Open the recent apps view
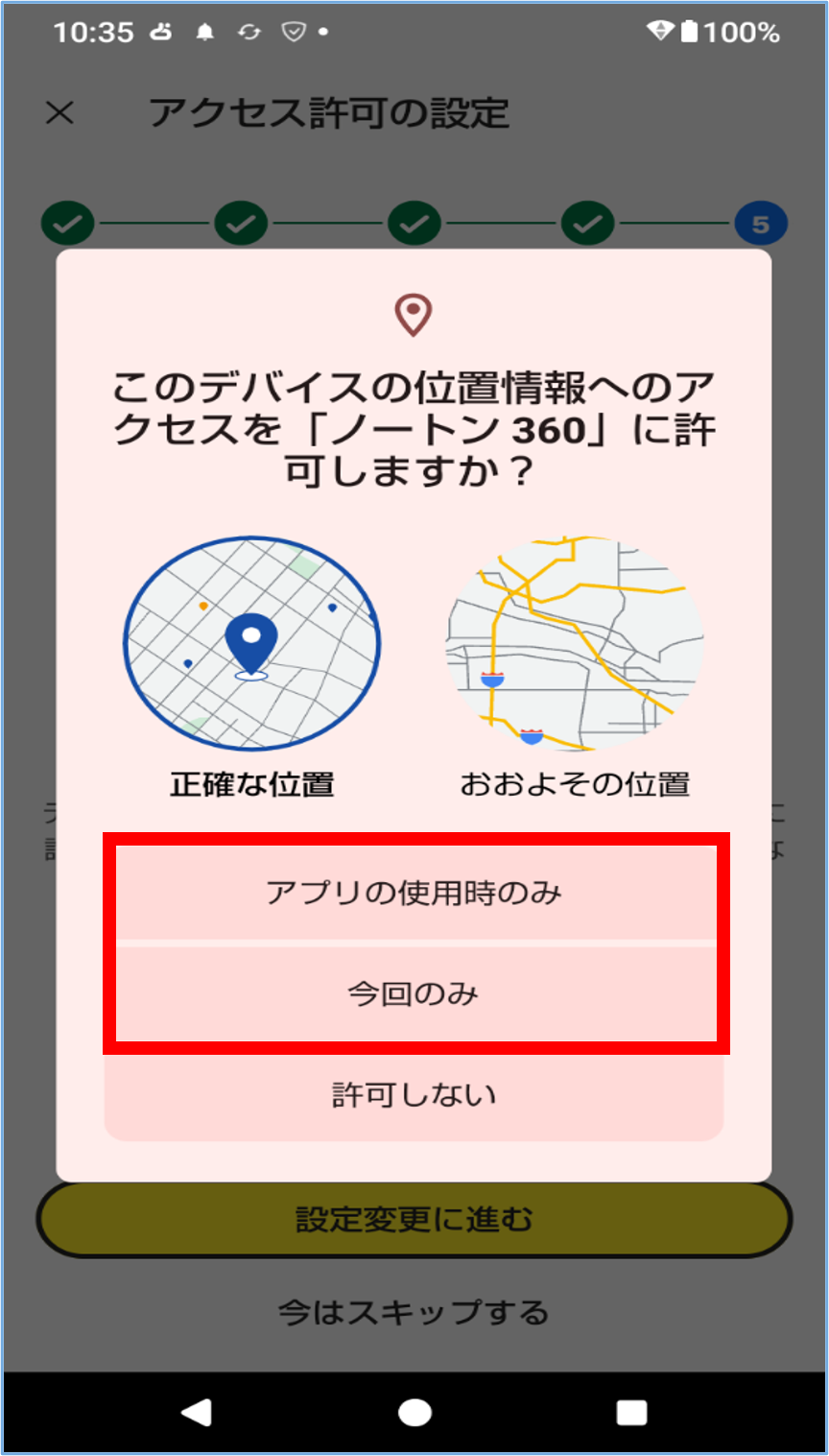Viewport: 829px width, 1456px height. coord(631,1412)
